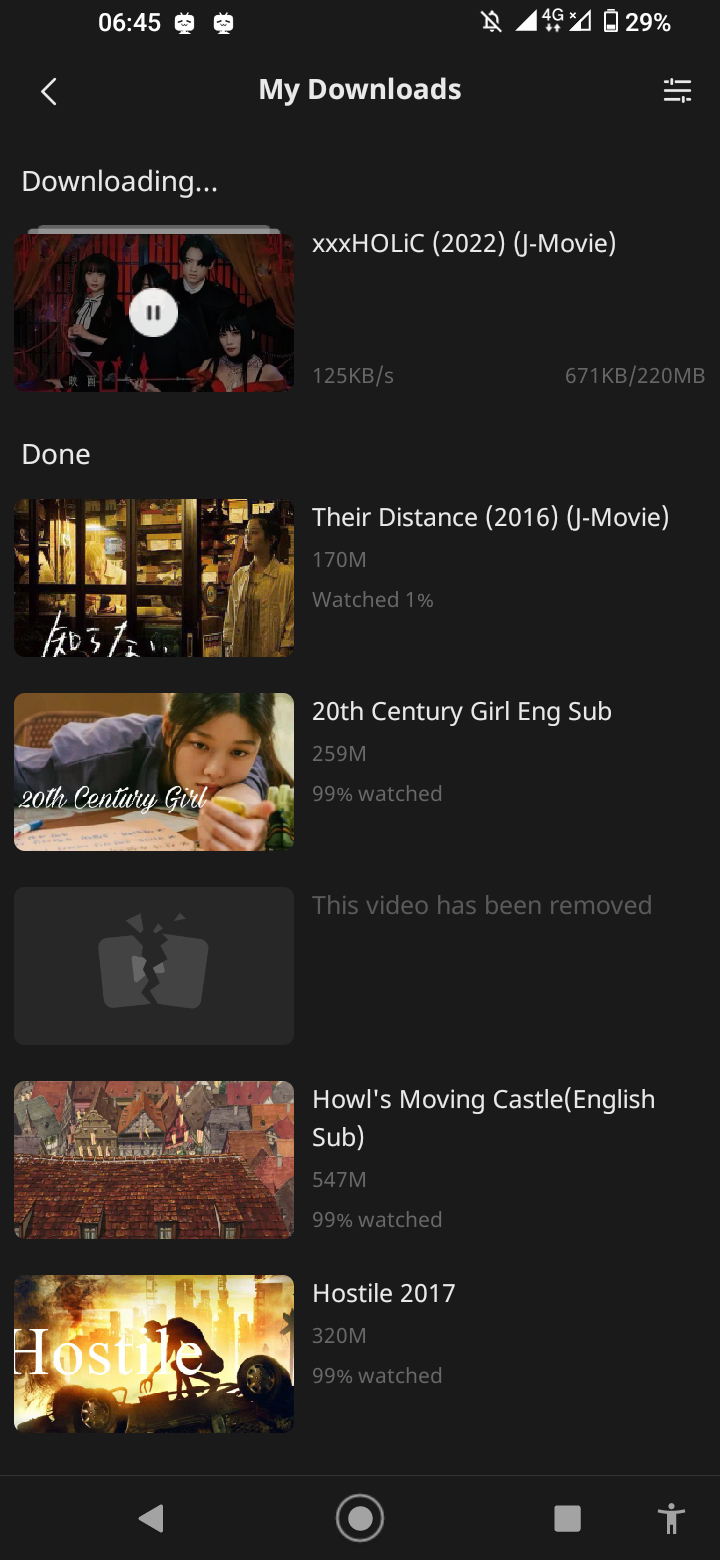720x1560 pixels.
Task: Play 20th Century Girl Eng Sub
Action: click(x=360, y=772)
